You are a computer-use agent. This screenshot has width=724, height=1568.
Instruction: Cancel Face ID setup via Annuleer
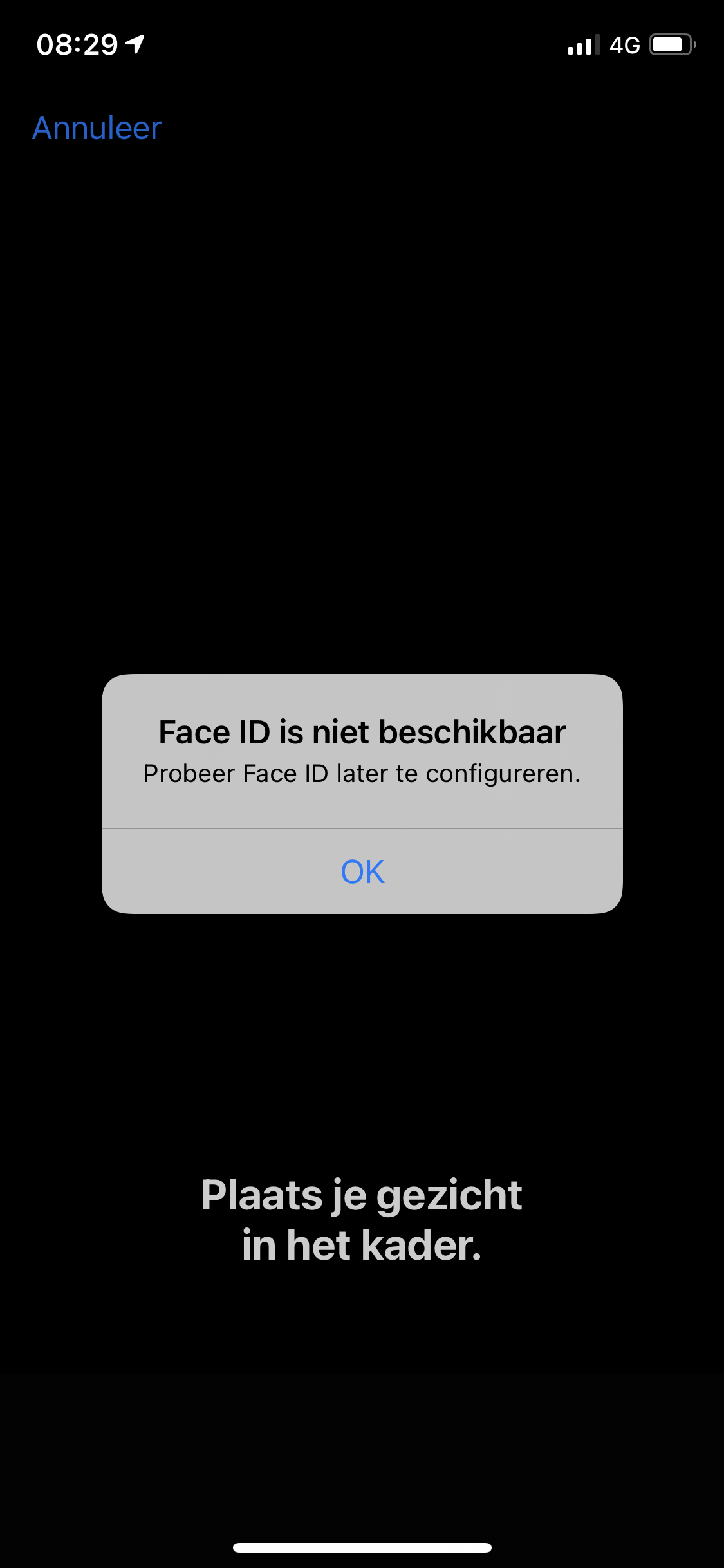coord(95,127)
